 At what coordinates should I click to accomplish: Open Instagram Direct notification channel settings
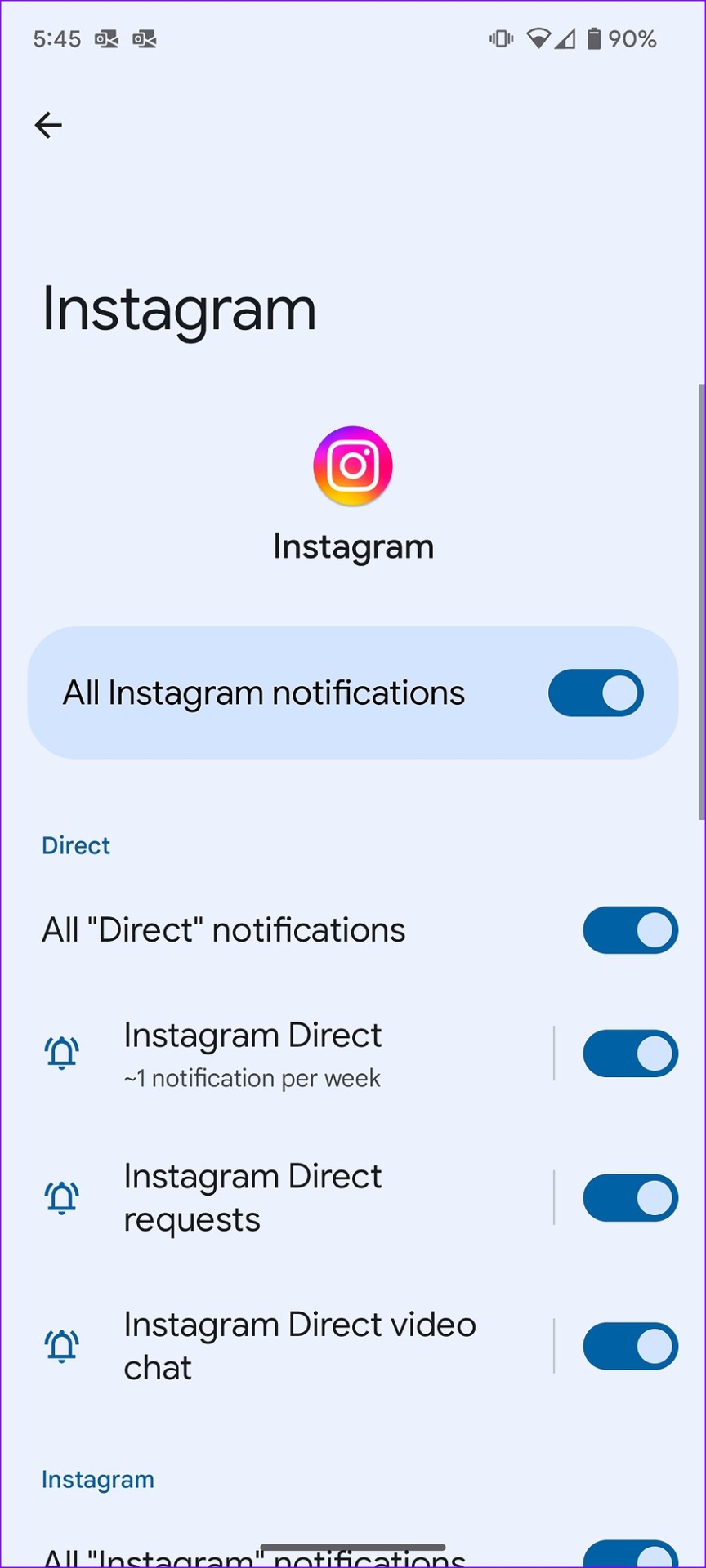click(x=278, y=1054)
